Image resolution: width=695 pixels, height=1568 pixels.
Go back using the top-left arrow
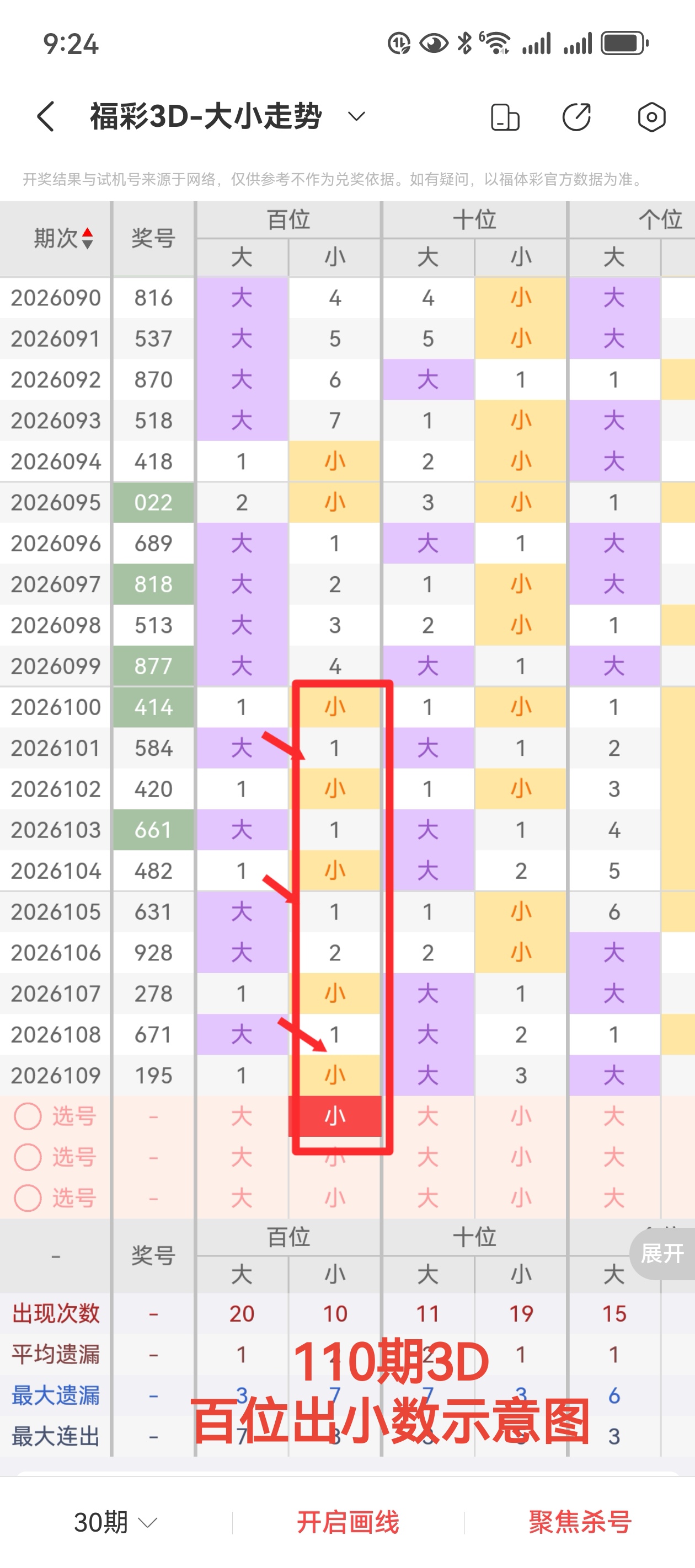click(46, 116)
